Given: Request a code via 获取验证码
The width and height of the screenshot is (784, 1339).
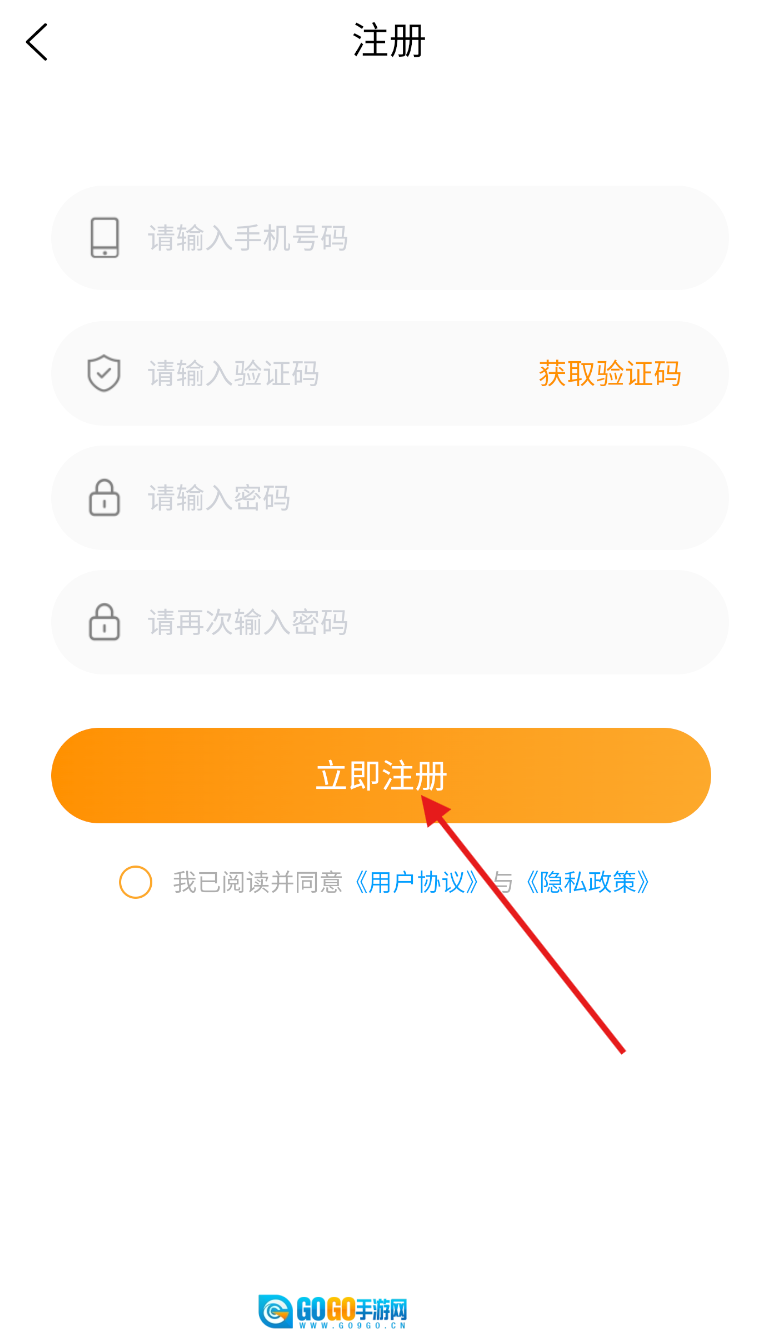Looking at the screenshot, I should point(609,374).
